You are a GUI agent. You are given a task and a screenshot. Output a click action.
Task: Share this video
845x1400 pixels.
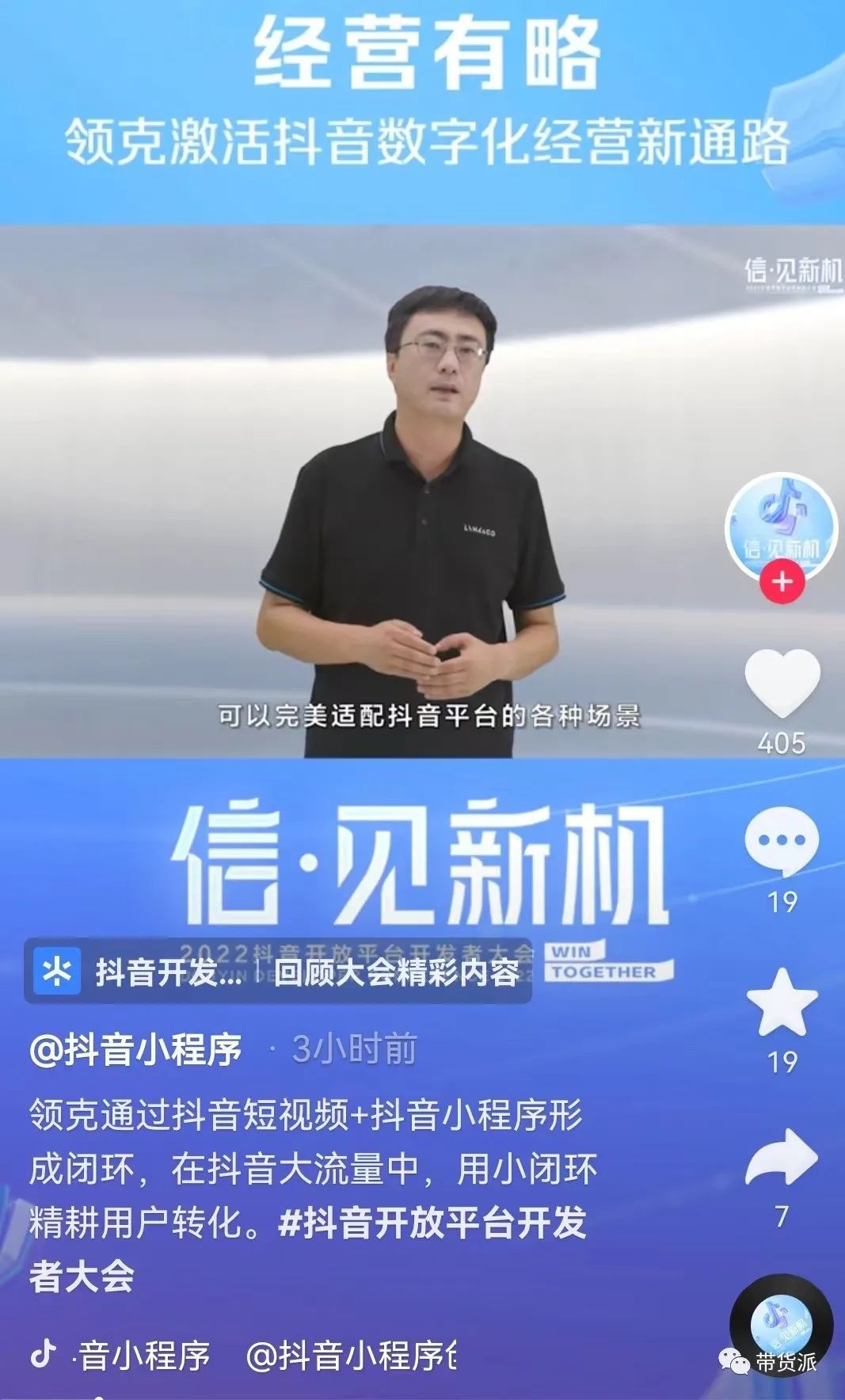point(782,1158)
